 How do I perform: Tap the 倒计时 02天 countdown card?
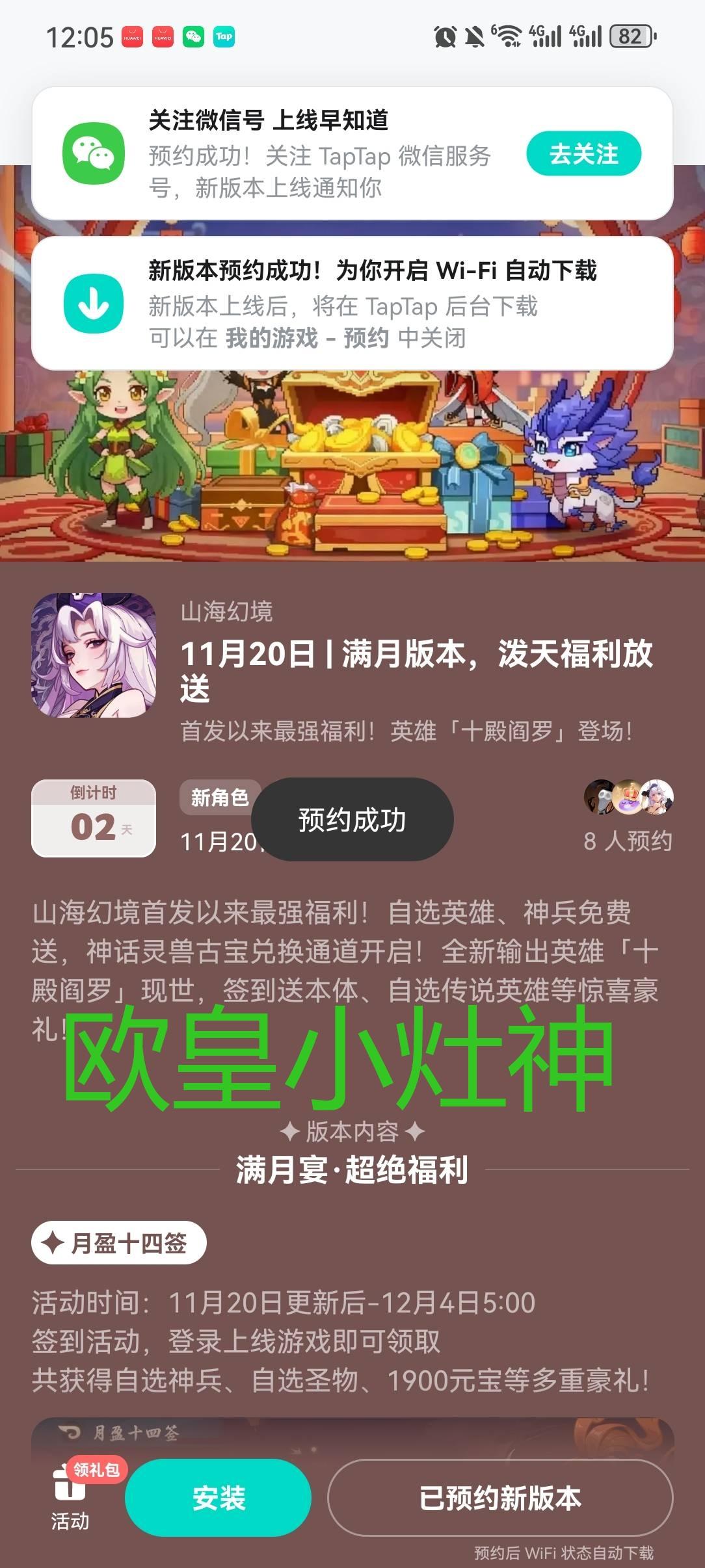tap(94, 819)
